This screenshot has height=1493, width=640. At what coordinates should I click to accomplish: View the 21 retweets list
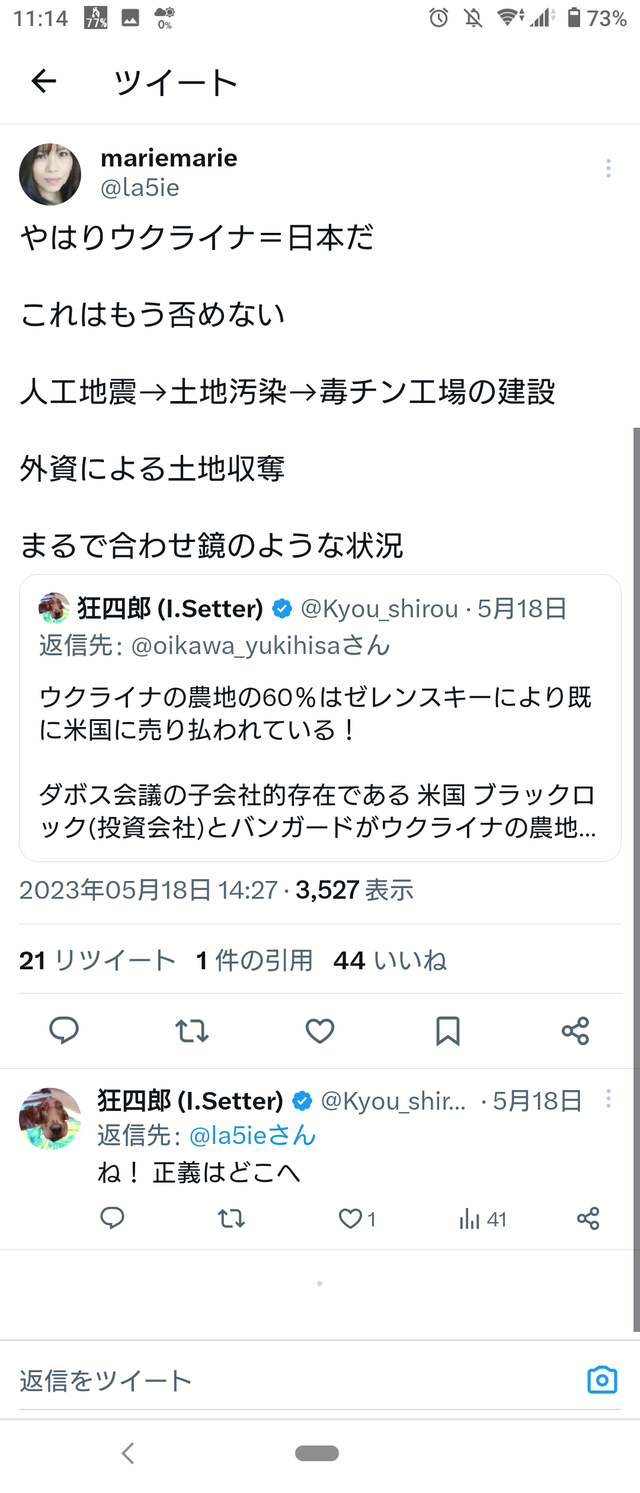tap(97, 961)
